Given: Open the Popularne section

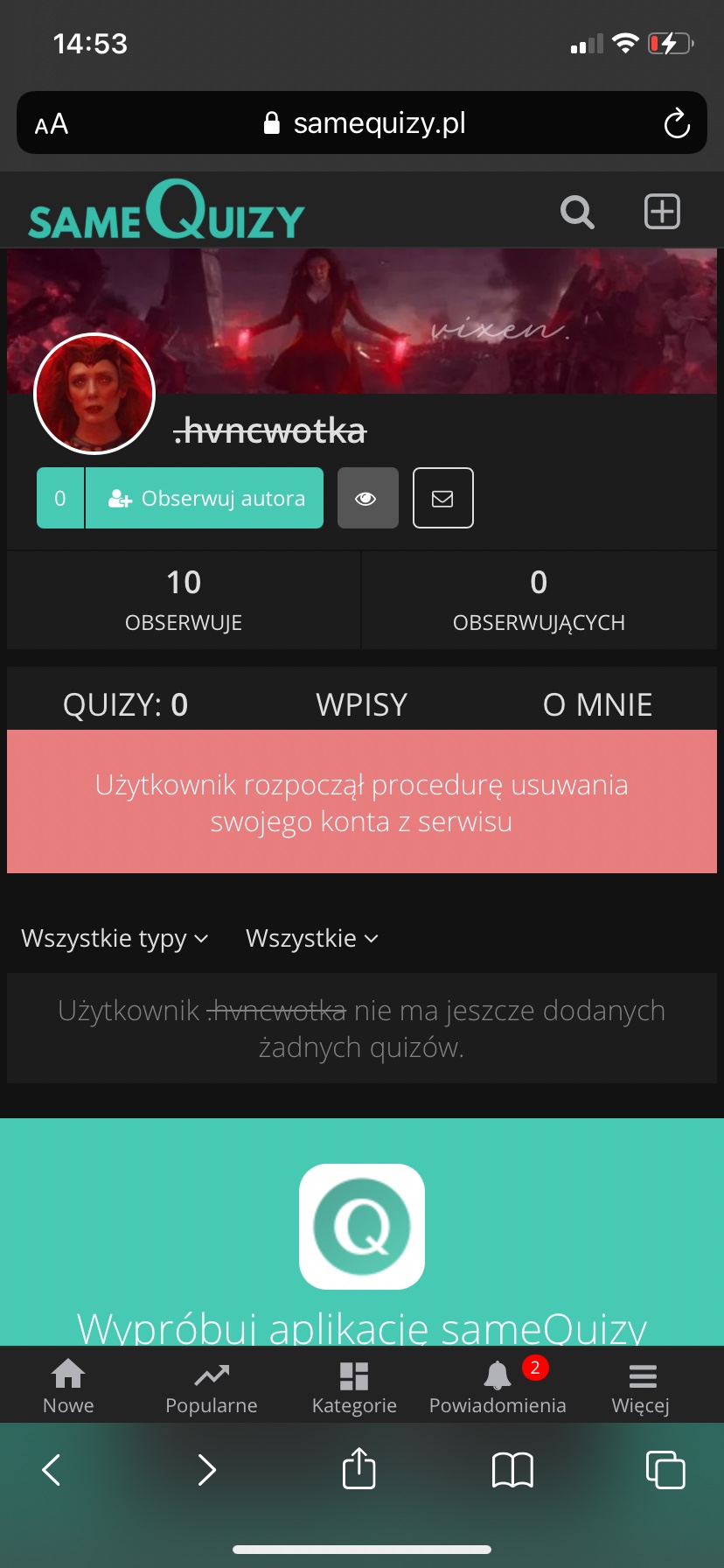Looking at the screenshot, I should (x=212, y=1387).
